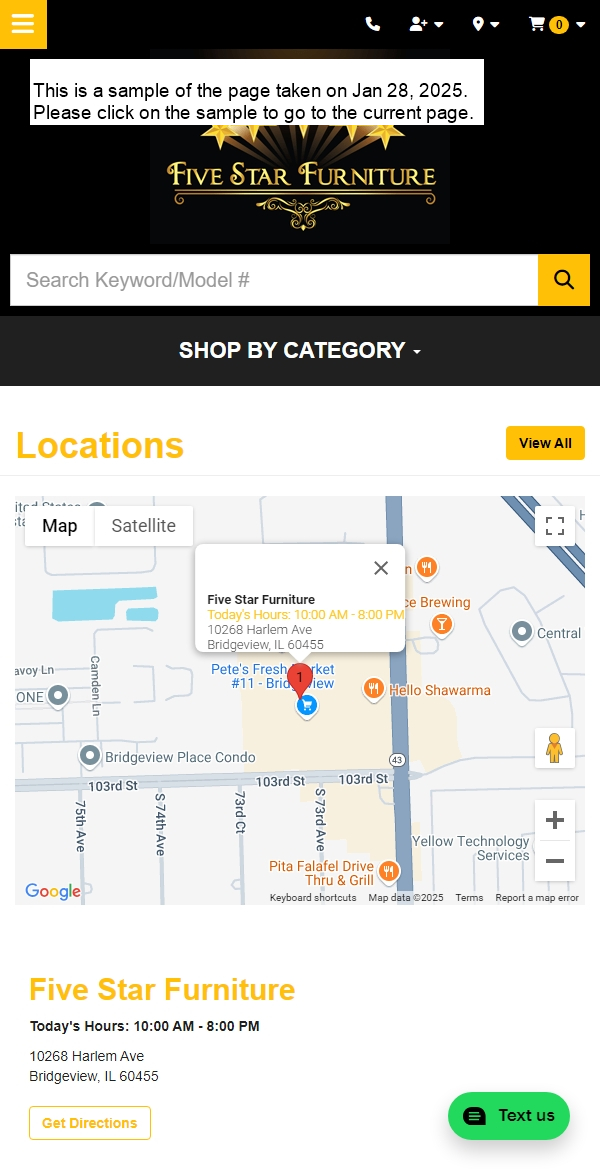Tap the phone call icon
Viewport: 600px width, 1170px height.
(373, 24)
